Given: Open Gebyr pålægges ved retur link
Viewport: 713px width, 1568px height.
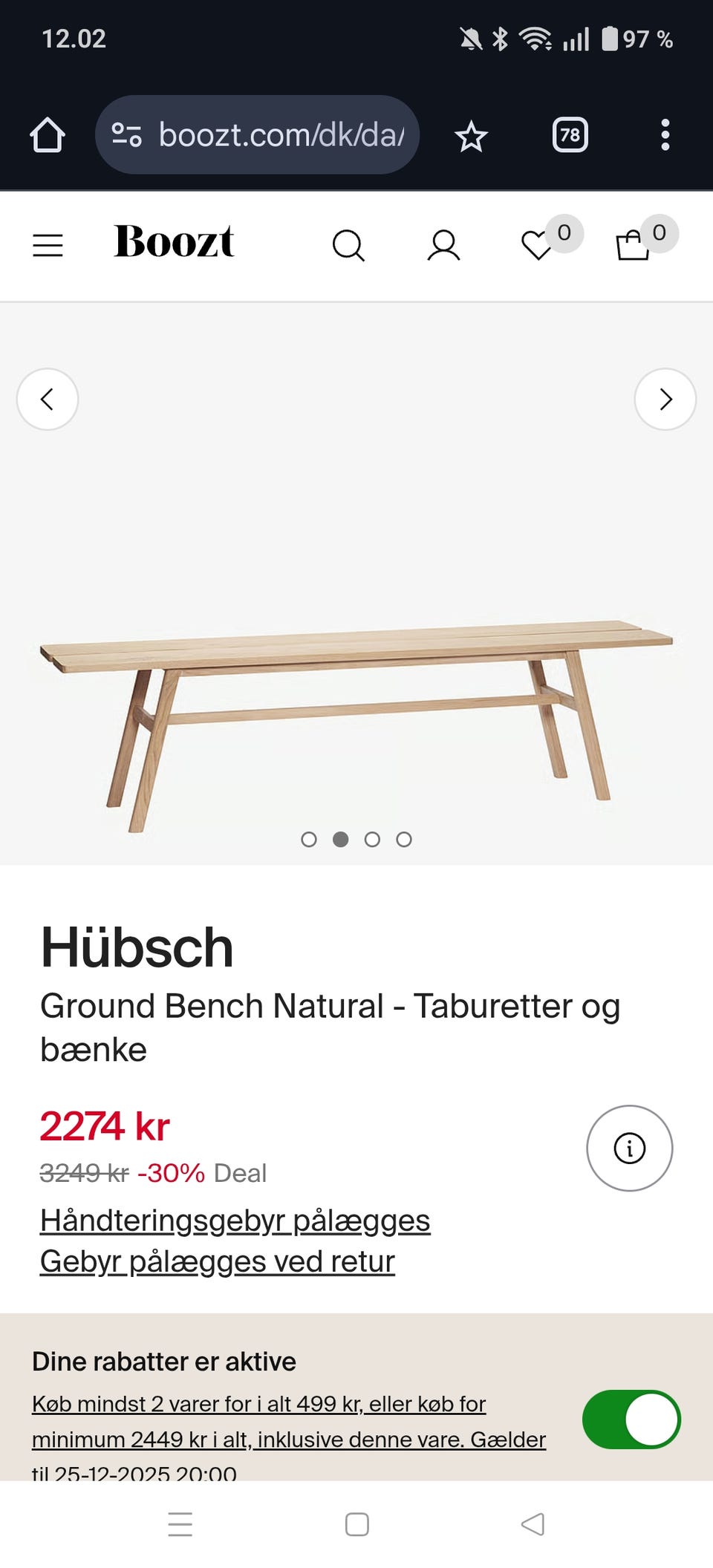Looking at the screenshot, I should (x=217, y=1261).
